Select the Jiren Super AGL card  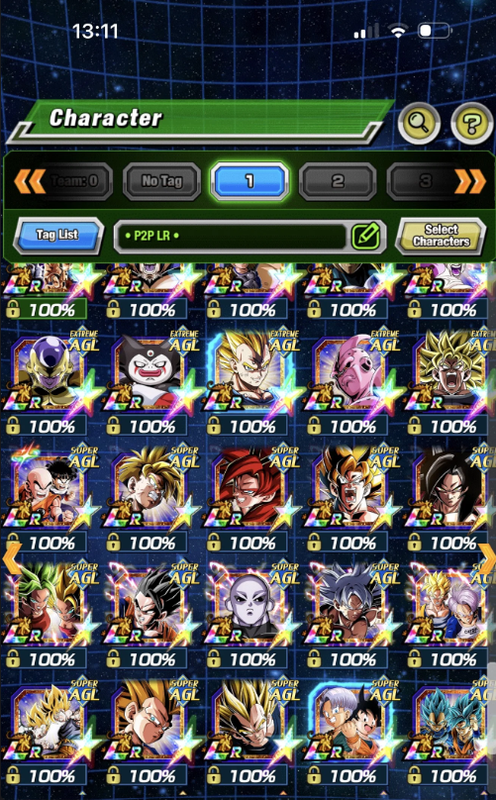pyautogui.click(x=251, y=615)
